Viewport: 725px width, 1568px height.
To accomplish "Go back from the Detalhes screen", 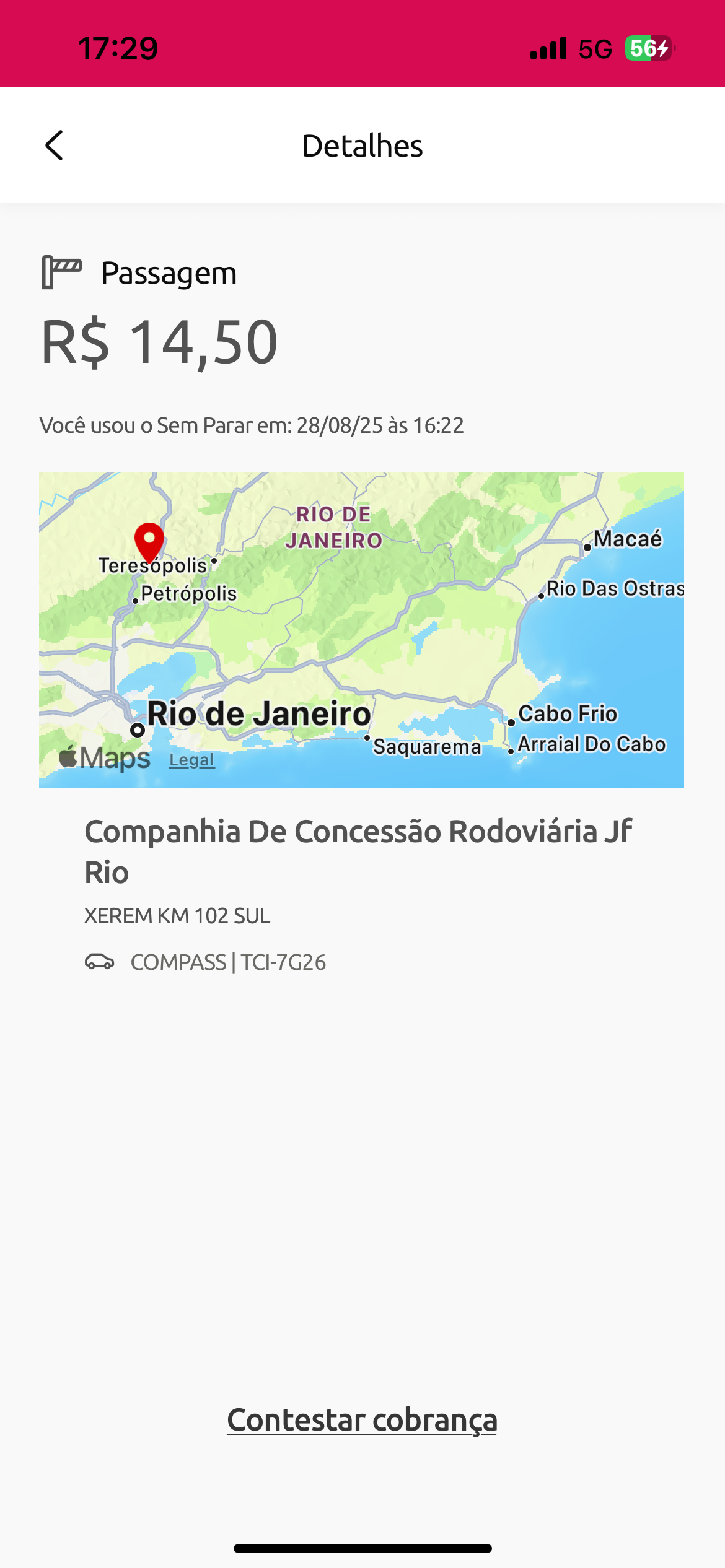I will tap(55, 146).
